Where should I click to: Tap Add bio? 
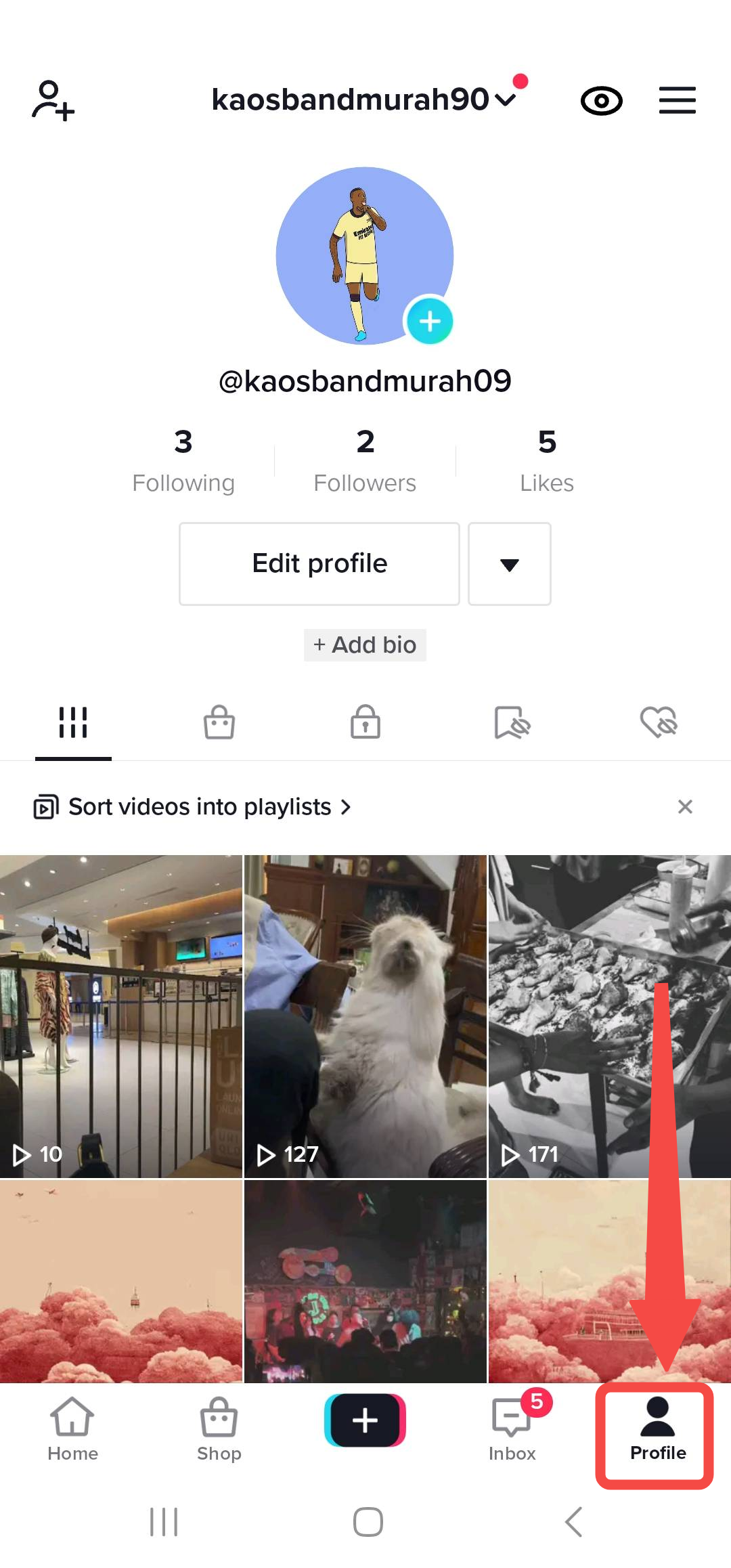365,645
